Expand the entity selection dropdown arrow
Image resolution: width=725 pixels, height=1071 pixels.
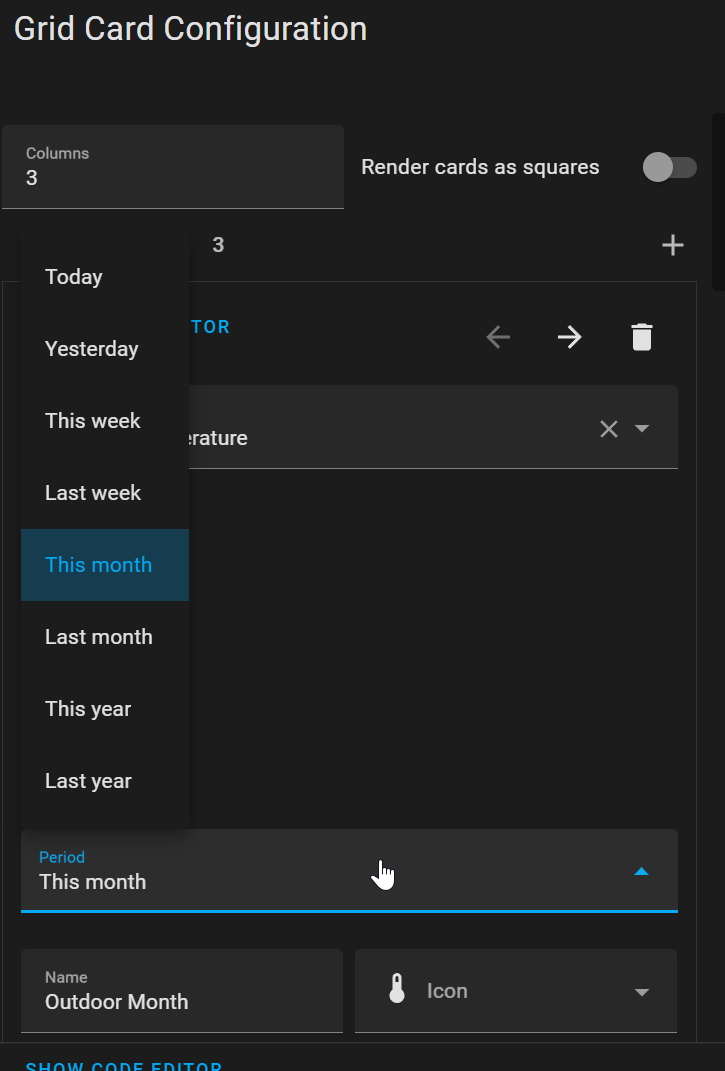coord(642,429)
